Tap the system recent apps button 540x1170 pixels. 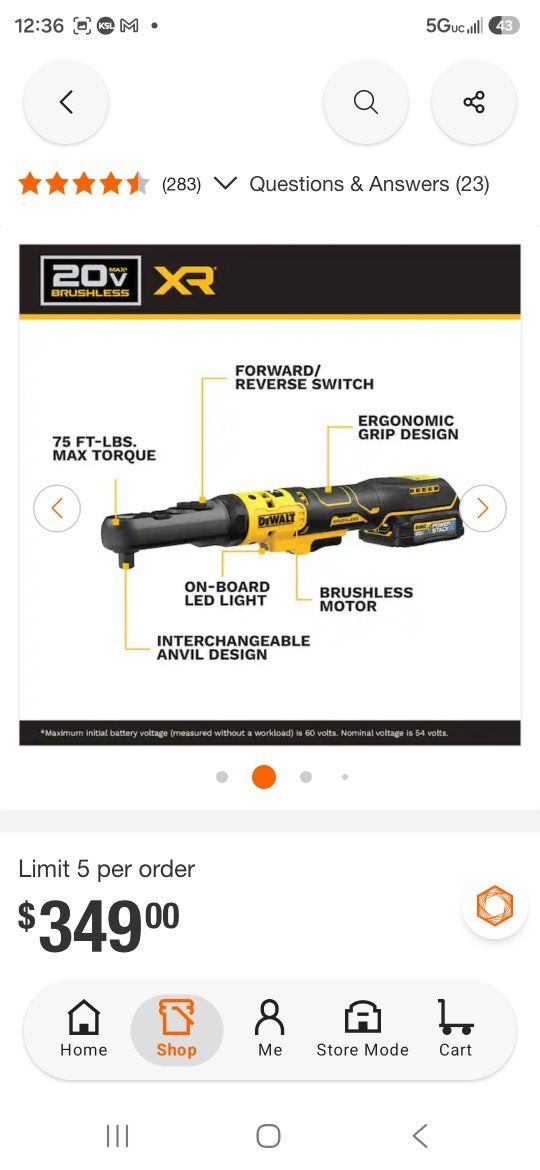click(x=117, y=1136)
